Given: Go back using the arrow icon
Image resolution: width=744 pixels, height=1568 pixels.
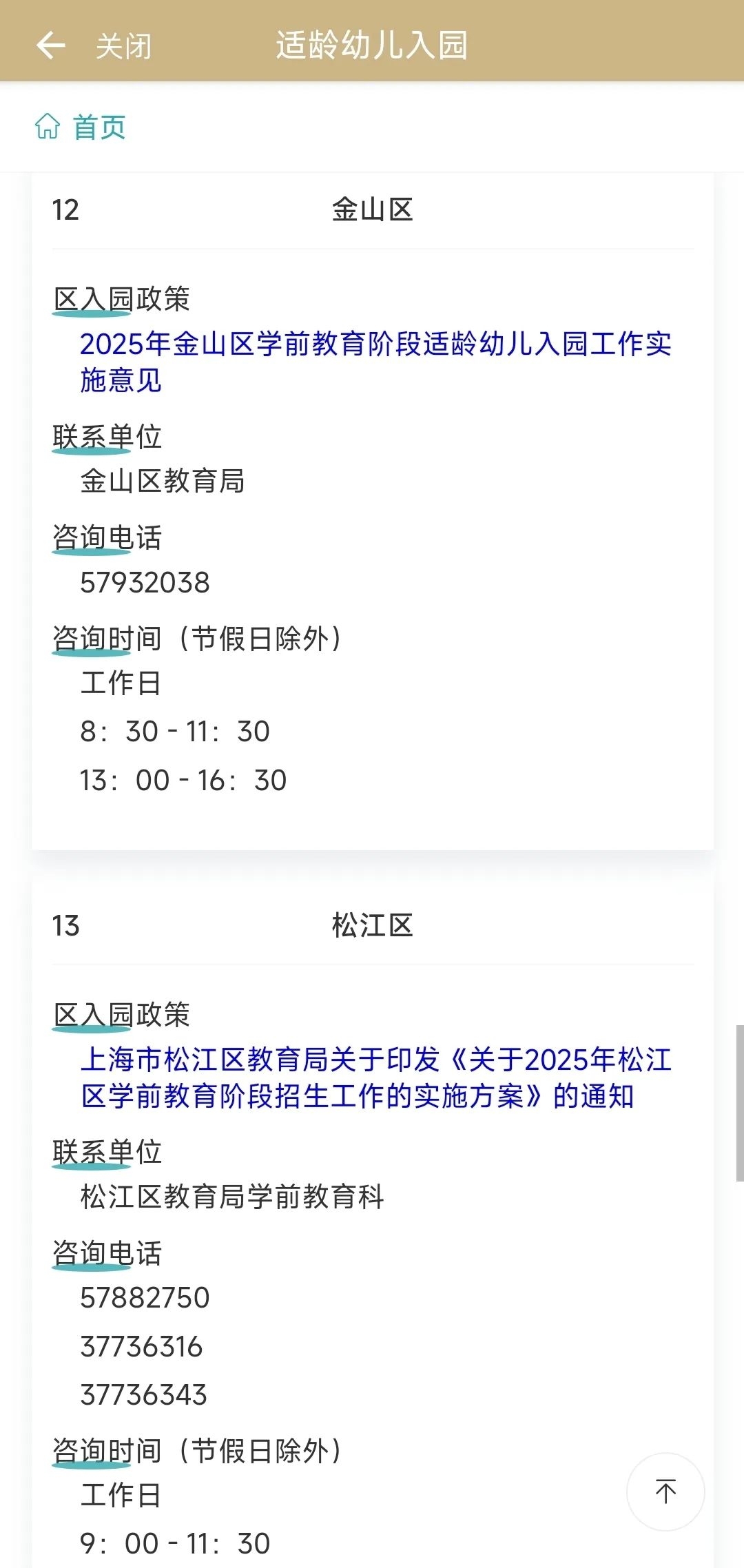Looking at the screenshot, I should click(50, 45).
